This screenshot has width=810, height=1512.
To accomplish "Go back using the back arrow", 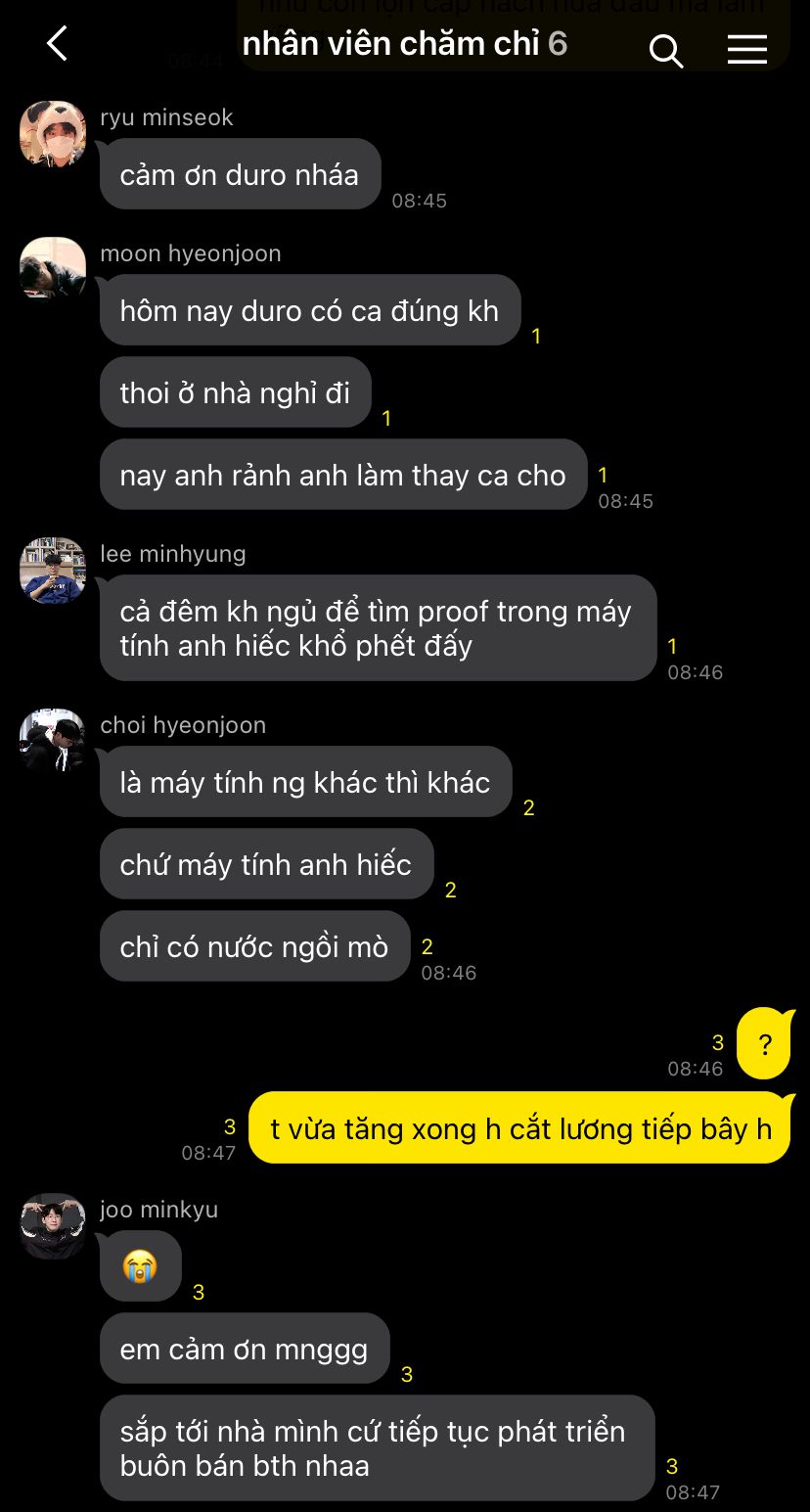I will tap(58, 44).
